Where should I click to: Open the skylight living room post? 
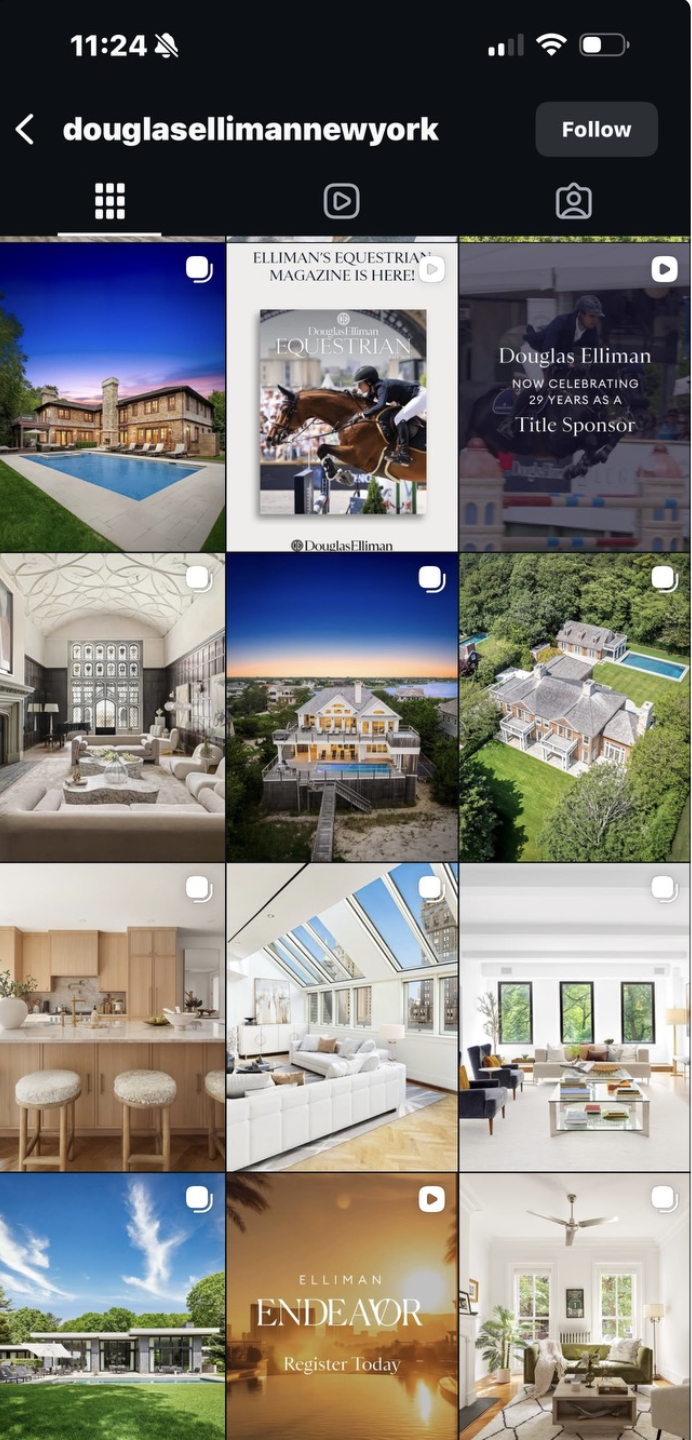point(342,1018)
